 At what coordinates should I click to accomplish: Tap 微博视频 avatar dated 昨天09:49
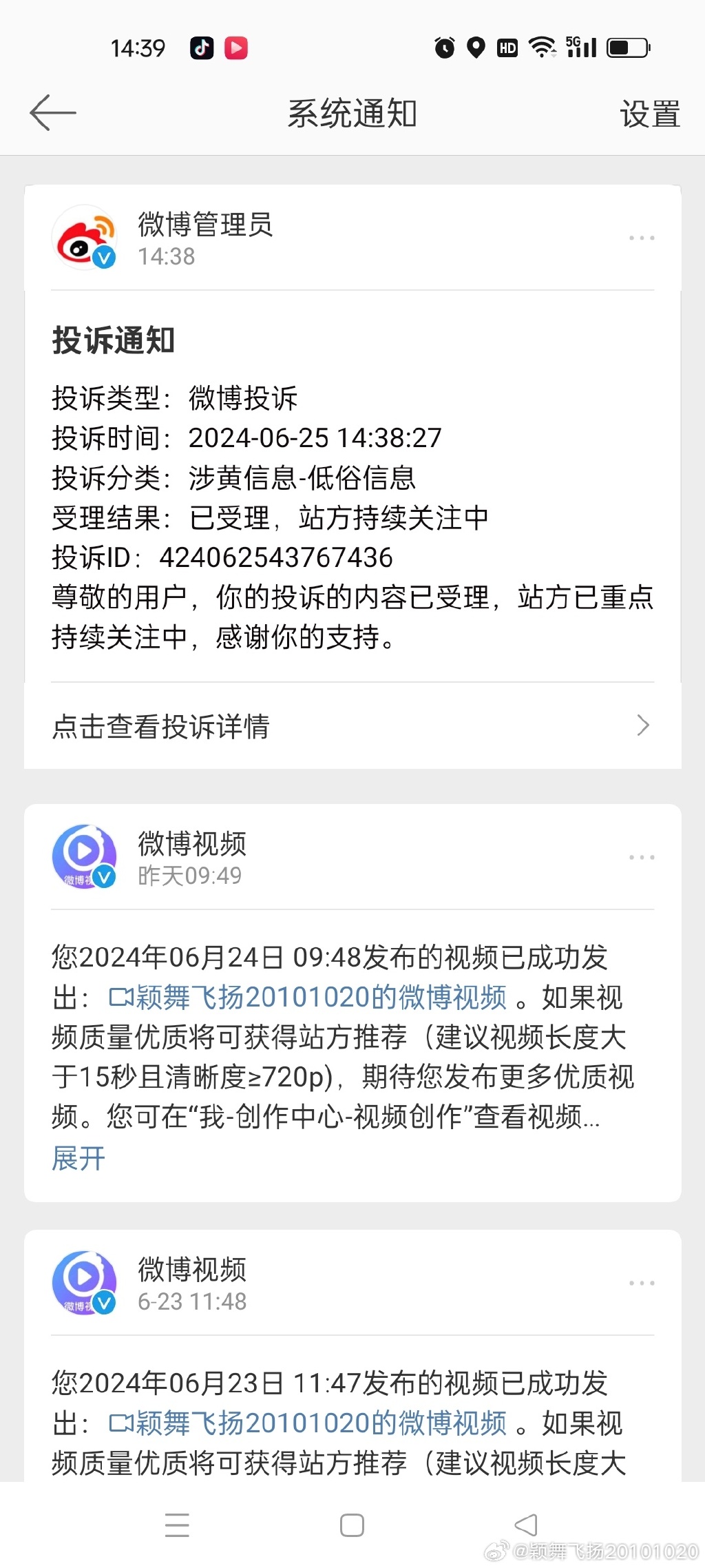coord(85,856)
